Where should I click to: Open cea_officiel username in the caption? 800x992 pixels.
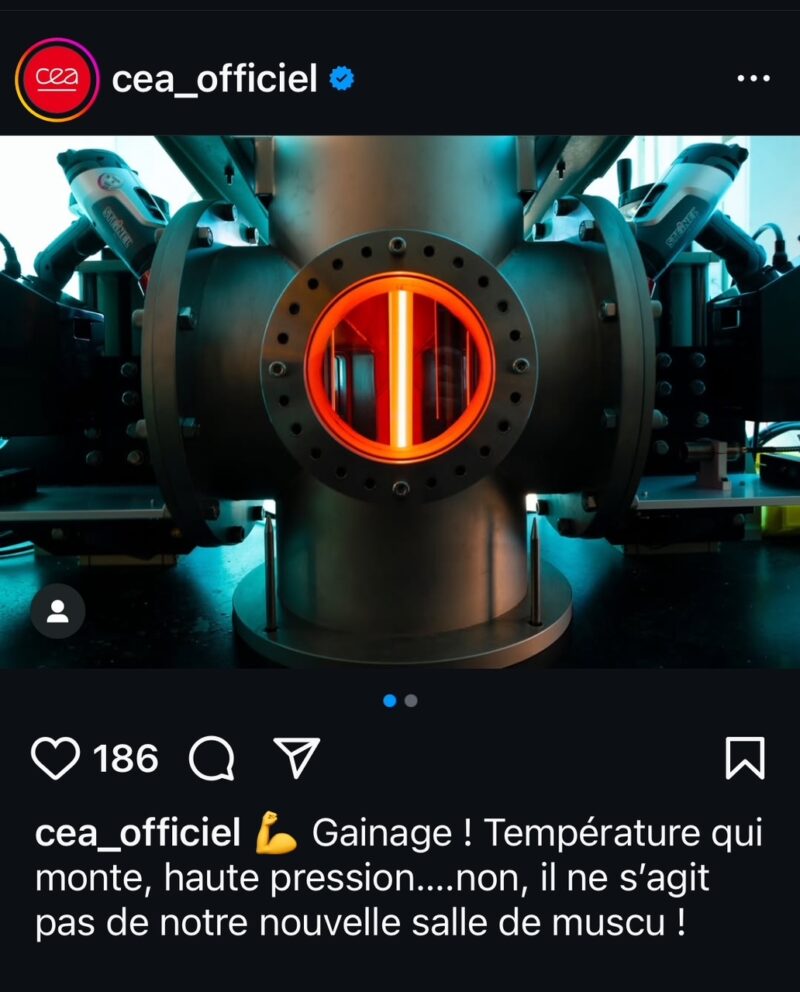pyautogui.click(x=138, y=833)
